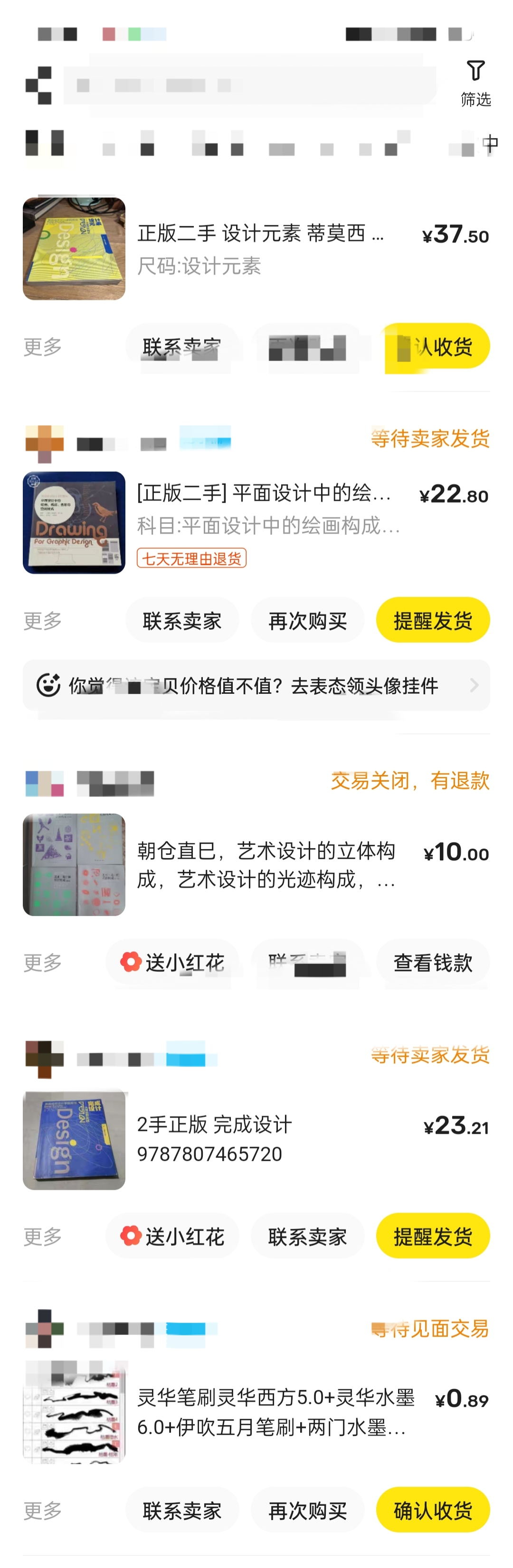Send a 小红花 for the ¥10.00 order

click(x=172, y=962)
